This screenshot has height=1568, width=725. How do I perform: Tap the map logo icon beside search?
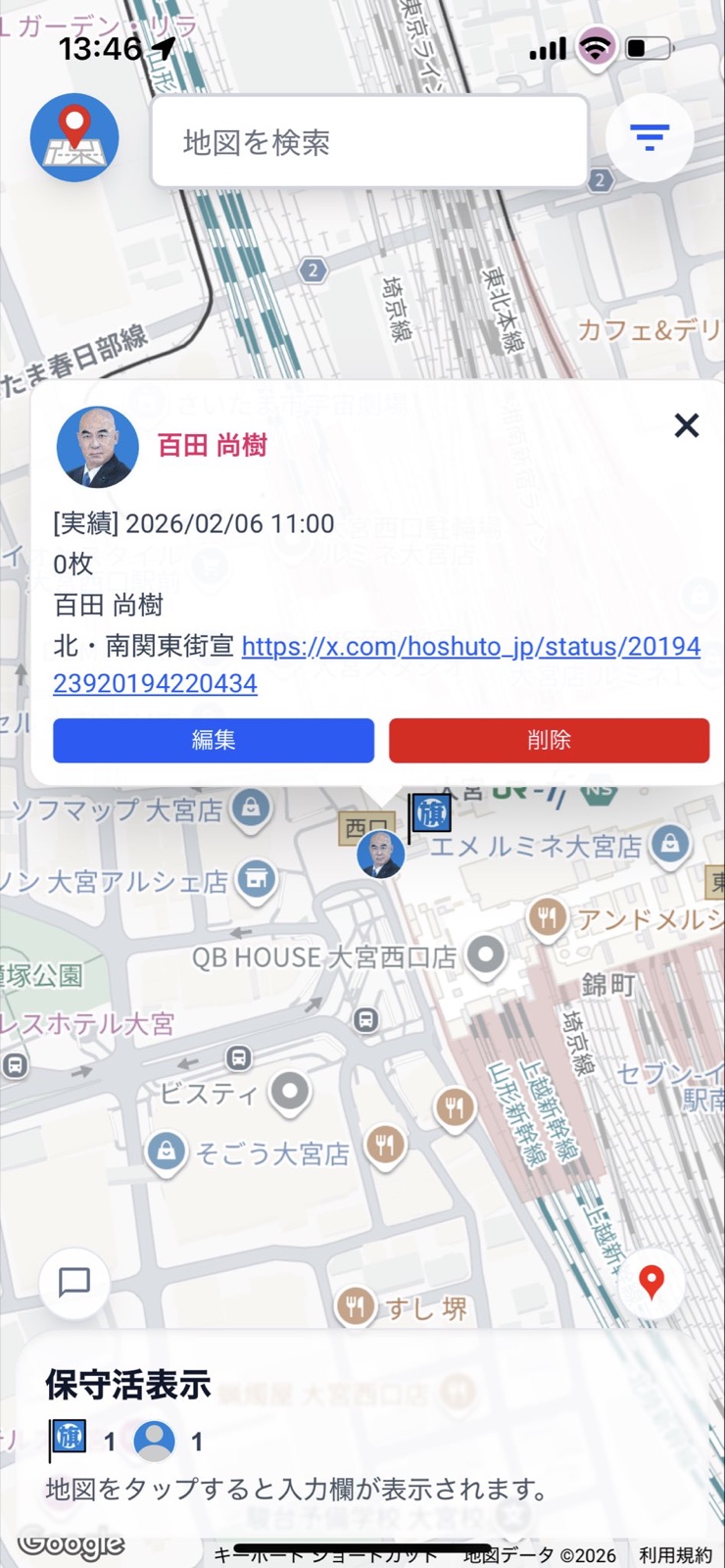pyautogui.click(x=74, y=138)
